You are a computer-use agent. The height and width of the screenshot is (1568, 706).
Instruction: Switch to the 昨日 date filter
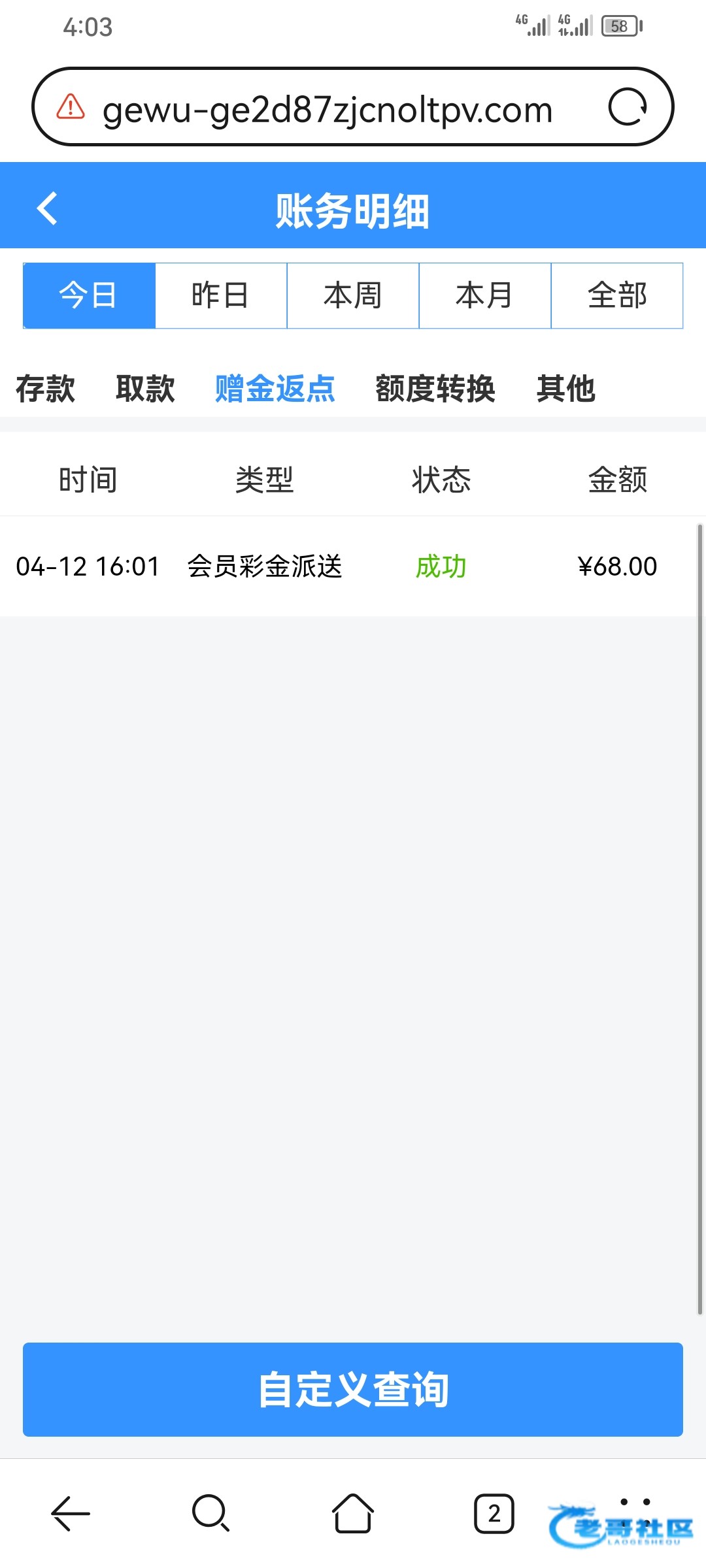point(221,295)
